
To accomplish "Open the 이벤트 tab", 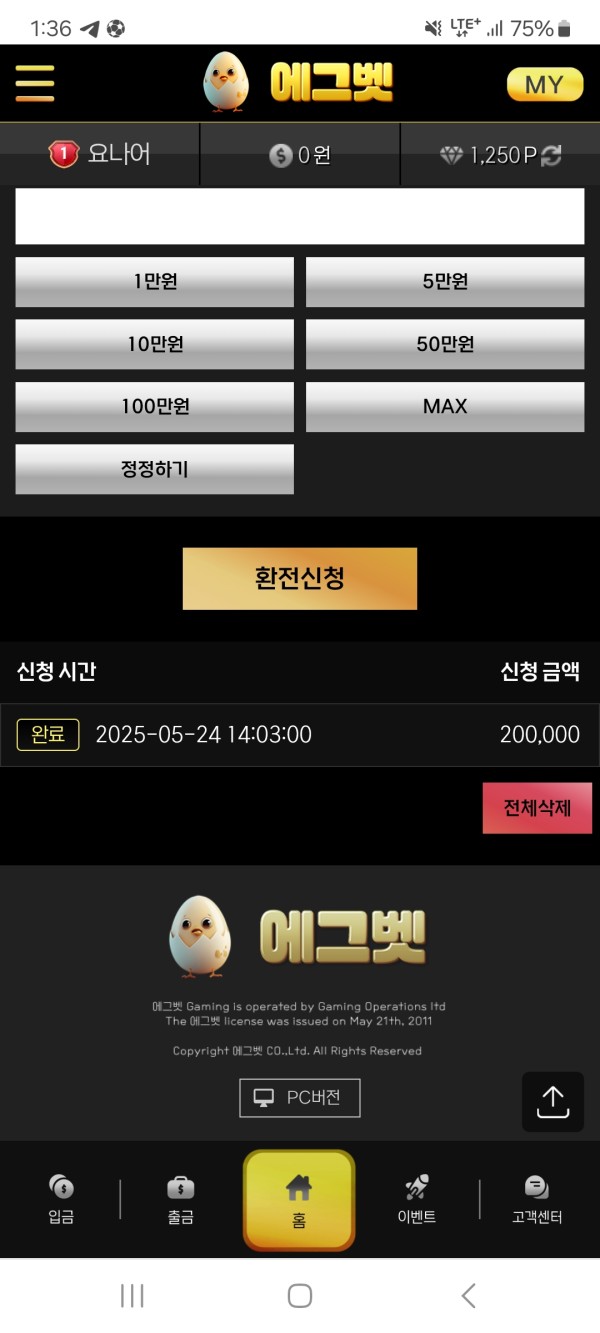I will click(417, 1199).
